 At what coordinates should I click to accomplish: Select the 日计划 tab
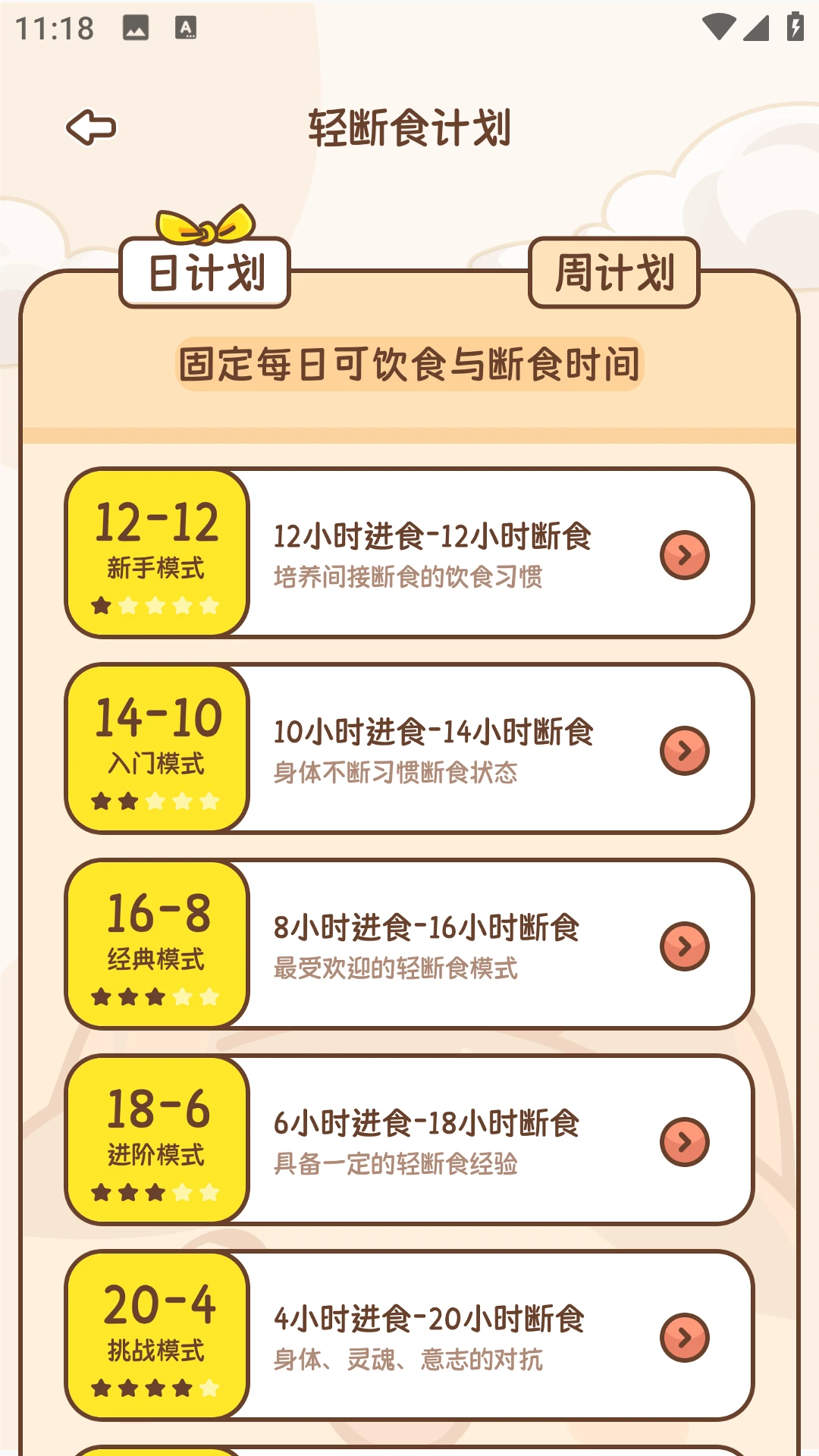pyautogui.click(x=206, y=273)
